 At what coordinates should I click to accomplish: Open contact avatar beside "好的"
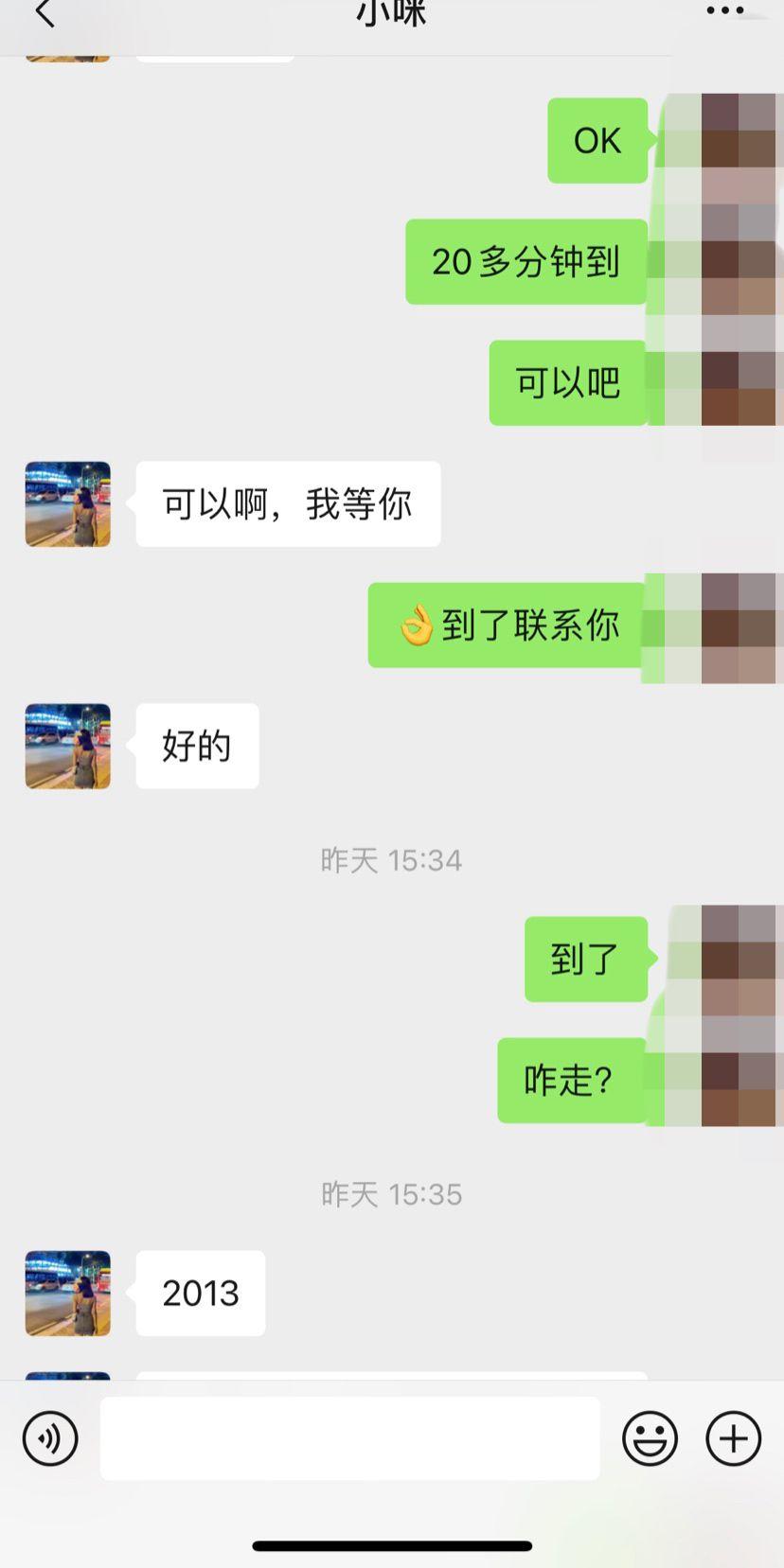(x=68, y=747)
